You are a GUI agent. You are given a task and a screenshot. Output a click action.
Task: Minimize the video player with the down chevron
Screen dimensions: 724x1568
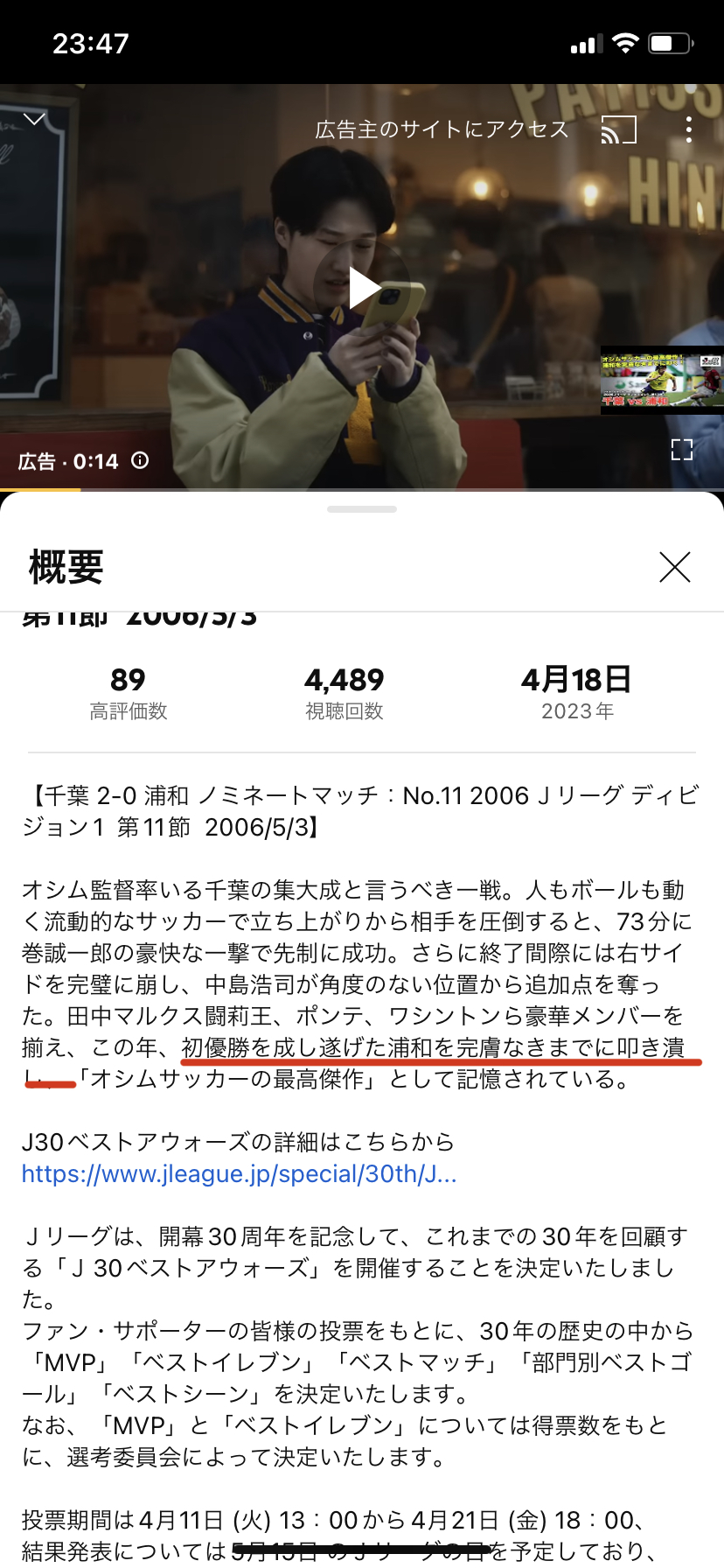click(34, 119)
